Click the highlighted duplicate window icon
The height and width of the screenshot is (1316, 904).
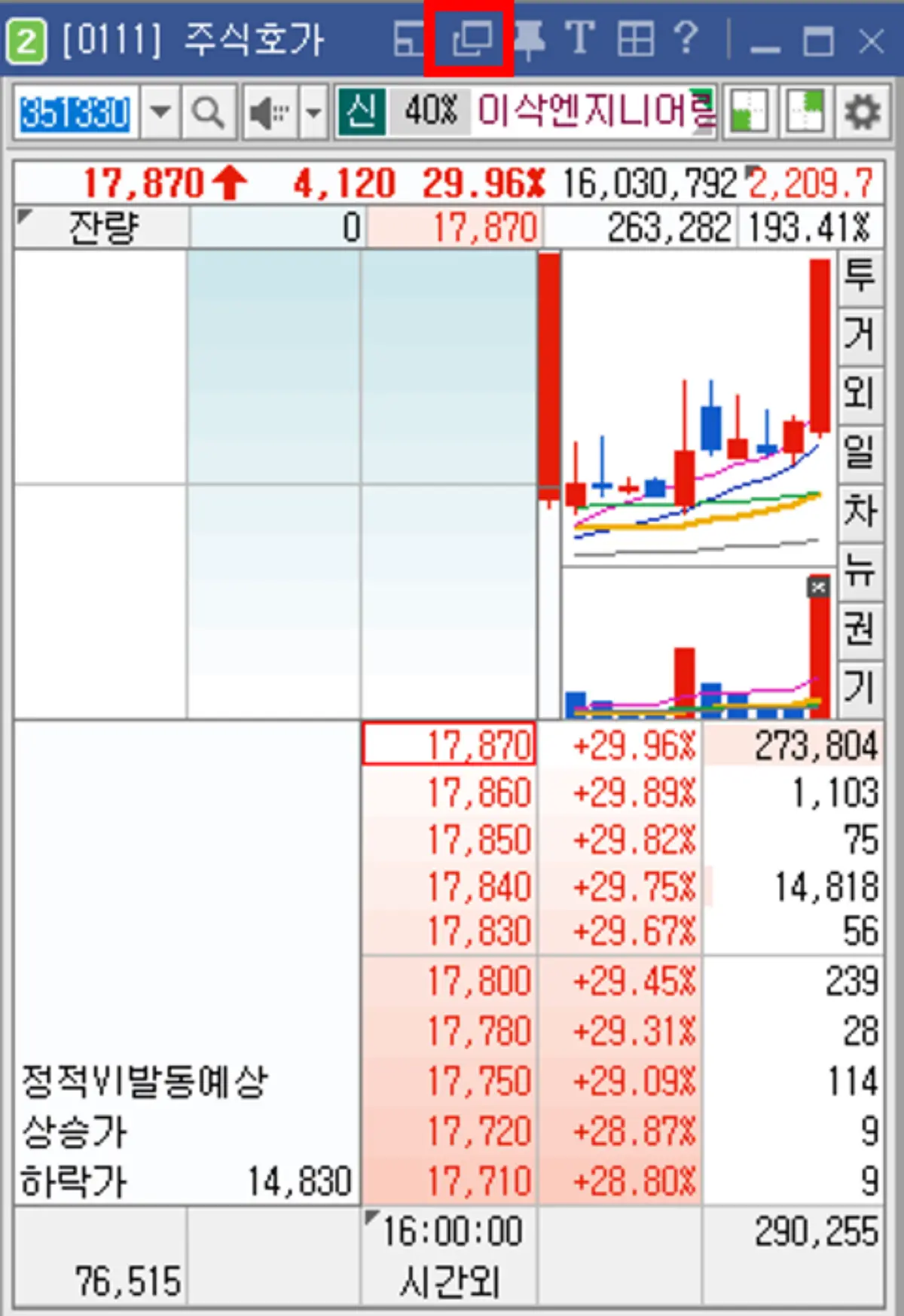(x=471, y=39)
